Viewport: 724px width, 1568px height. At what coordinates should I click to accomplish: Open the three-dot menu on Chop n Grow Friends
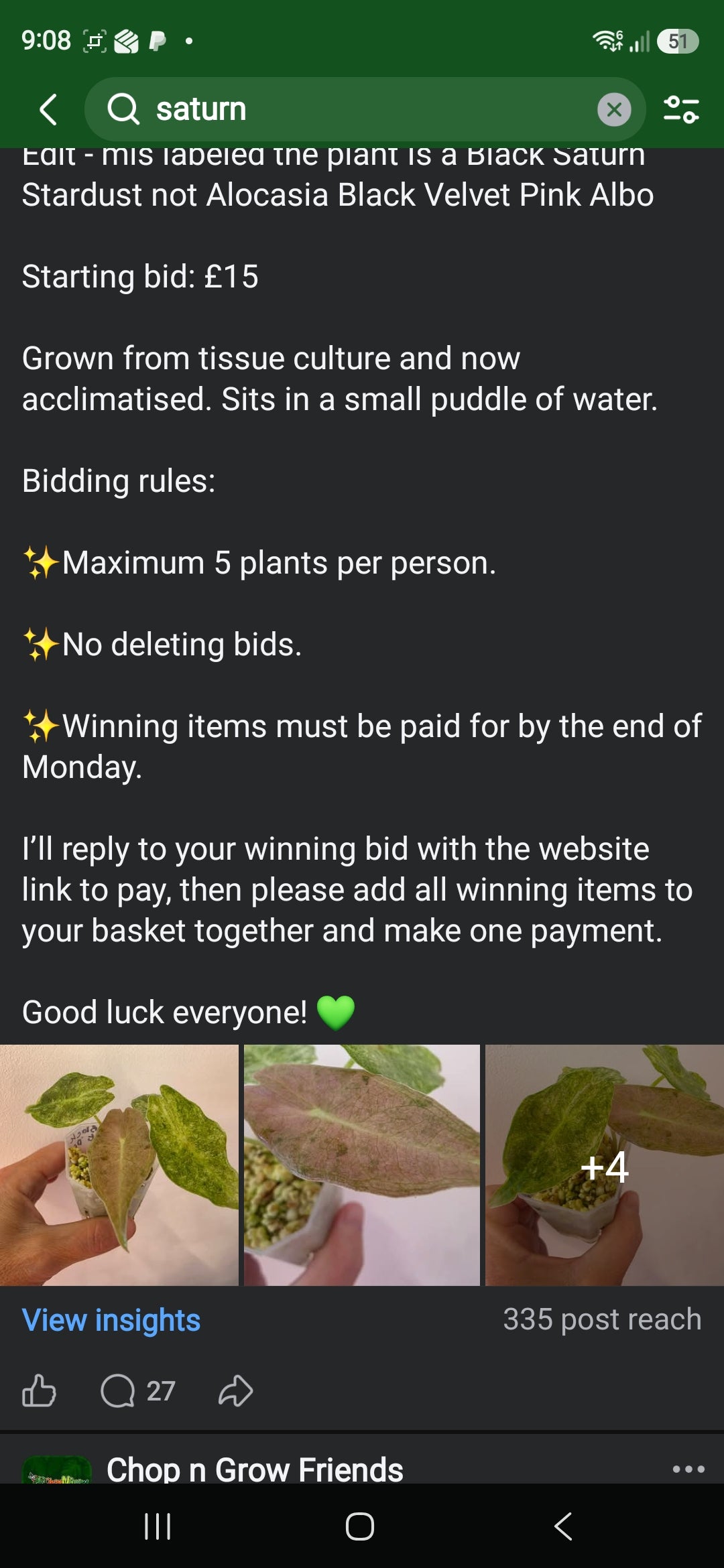[x=688, y=1469]
